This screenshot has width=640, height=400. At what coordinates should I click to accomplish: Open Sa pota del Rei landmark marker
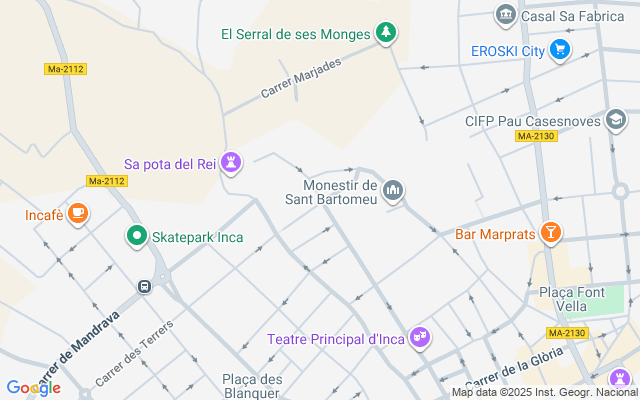231,162
